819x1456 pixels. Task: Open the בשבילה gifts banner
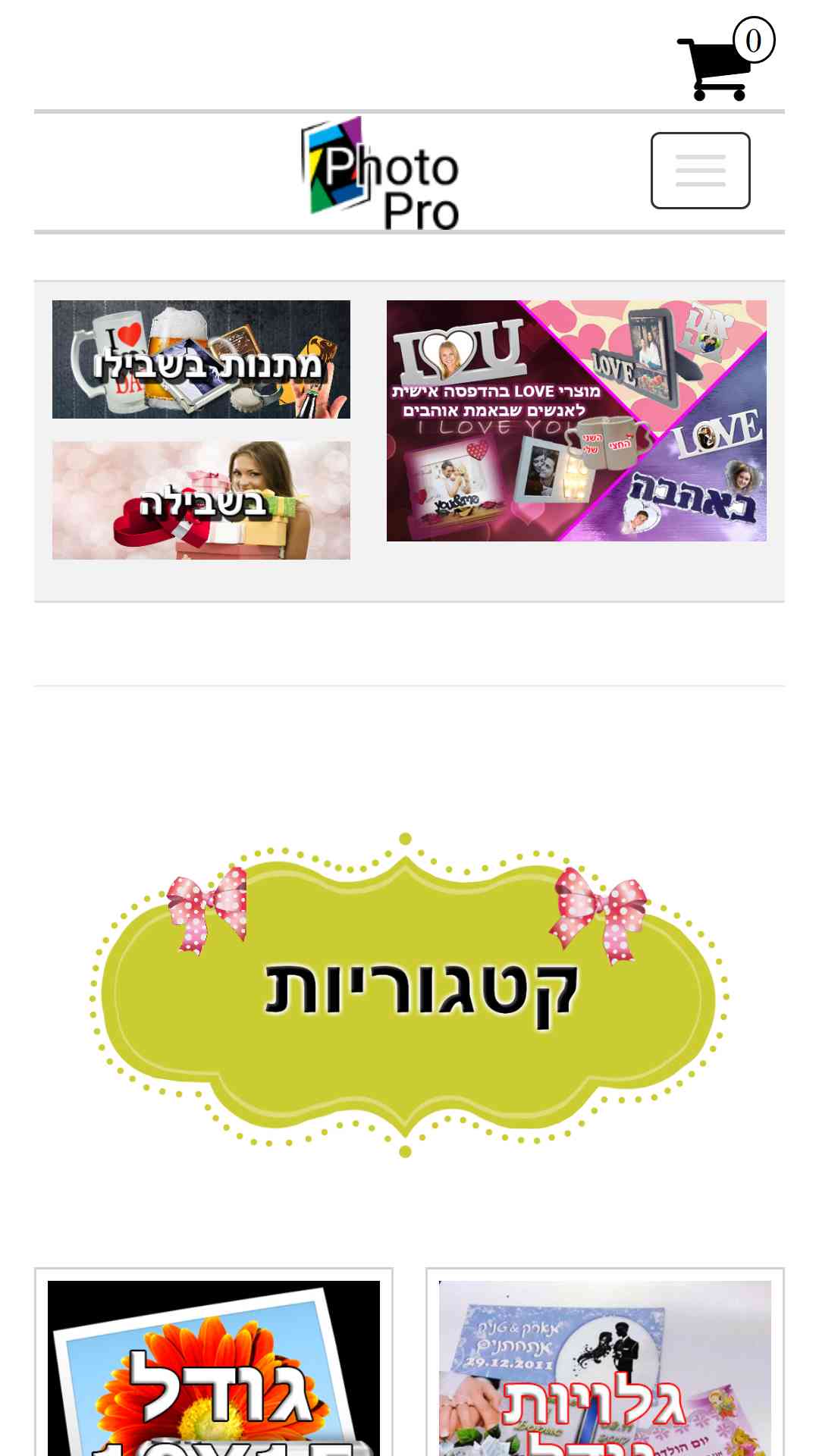(x=201, y=500)
